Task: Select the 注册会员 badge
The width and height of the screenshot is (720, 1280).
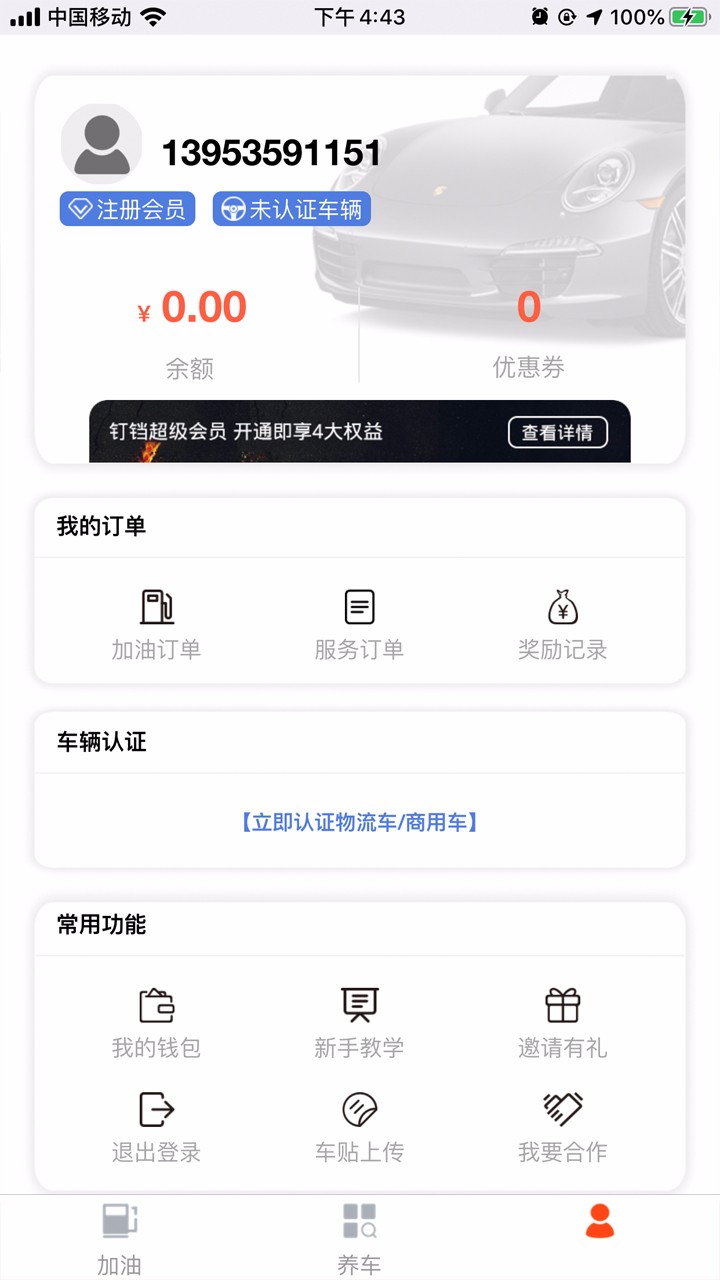Action: [x=126, y=208]
